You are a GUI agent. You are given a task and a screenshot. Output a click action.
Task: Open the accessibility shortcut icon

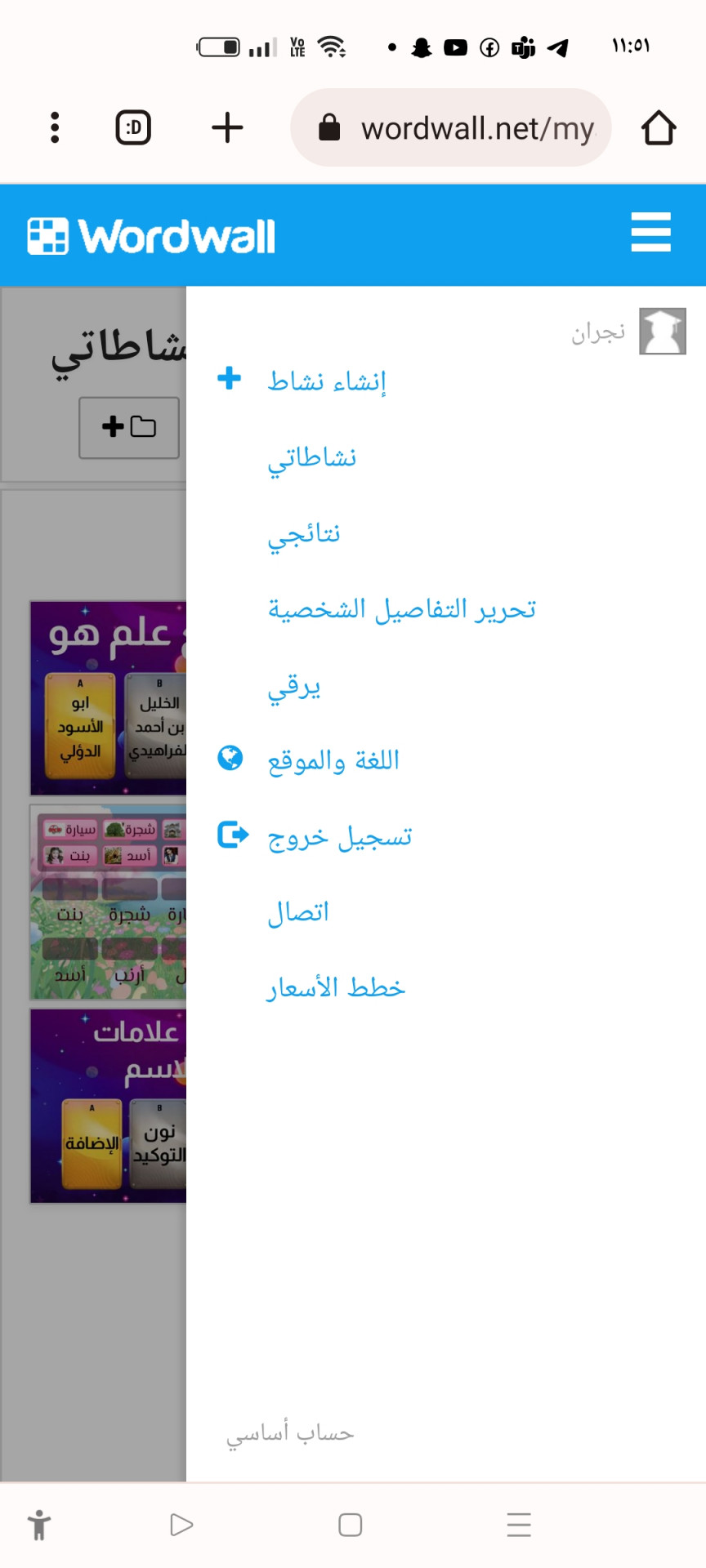pyautogui.click(x=38, y=1525)
